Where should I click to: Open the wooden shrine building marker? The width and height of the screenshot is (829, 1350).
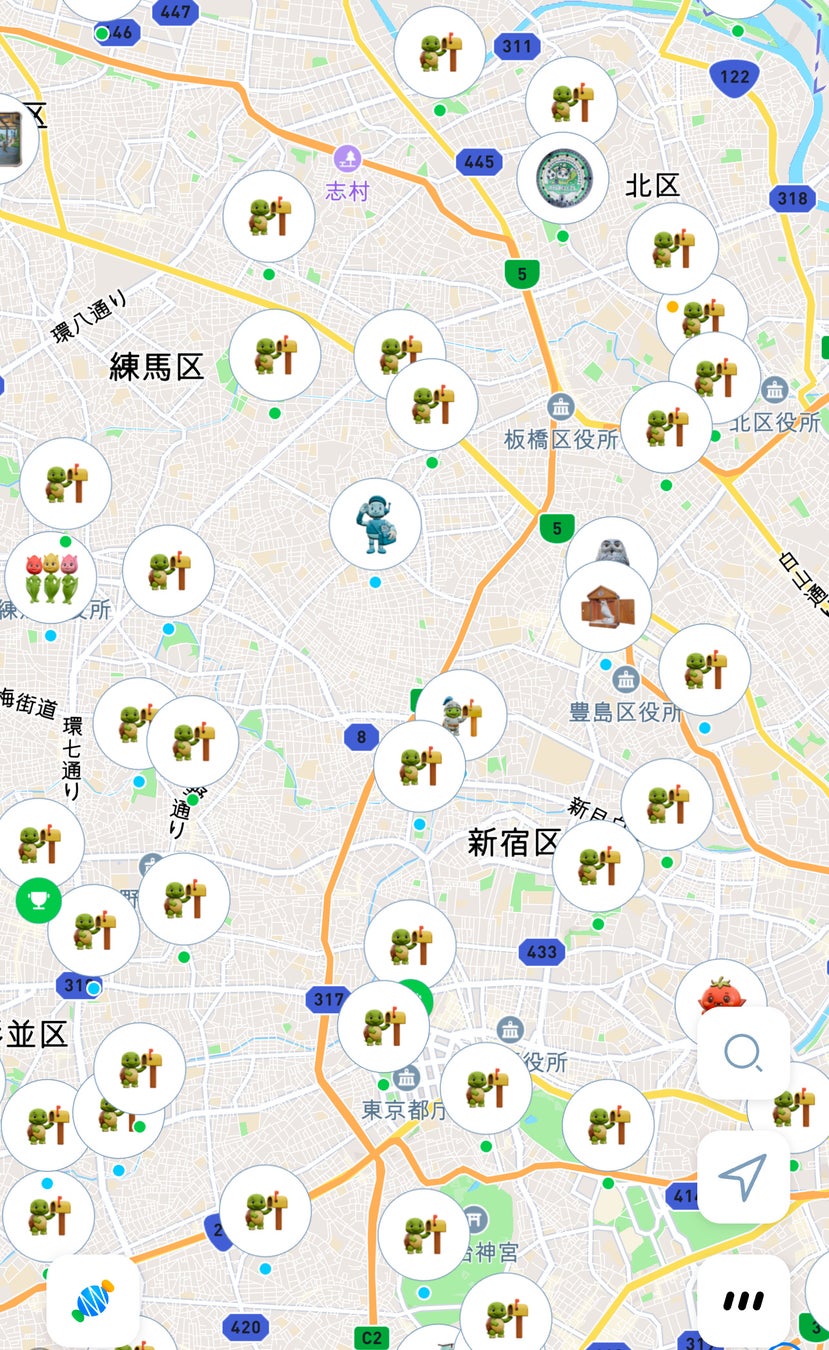pos(605,606)
